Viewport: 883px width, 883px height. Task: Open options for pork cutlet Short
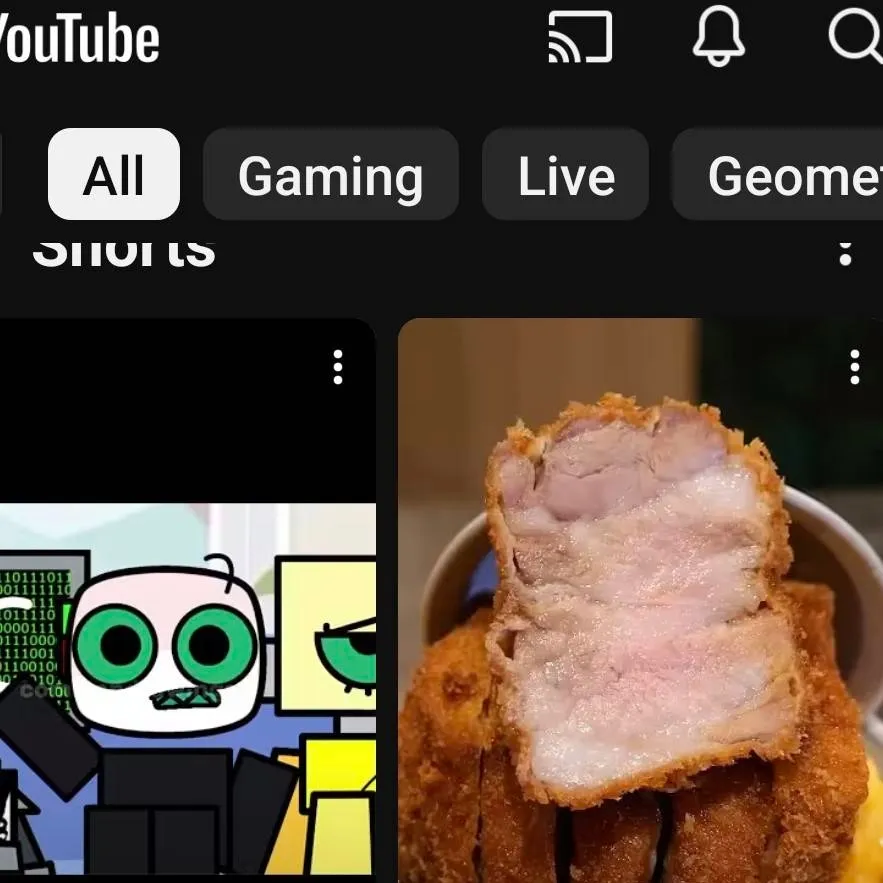point(854,367)
